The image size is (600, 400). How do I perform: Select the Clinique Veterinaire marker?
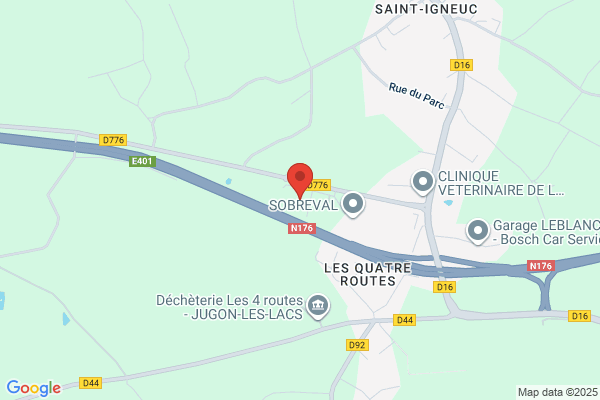tap(423, 182)
